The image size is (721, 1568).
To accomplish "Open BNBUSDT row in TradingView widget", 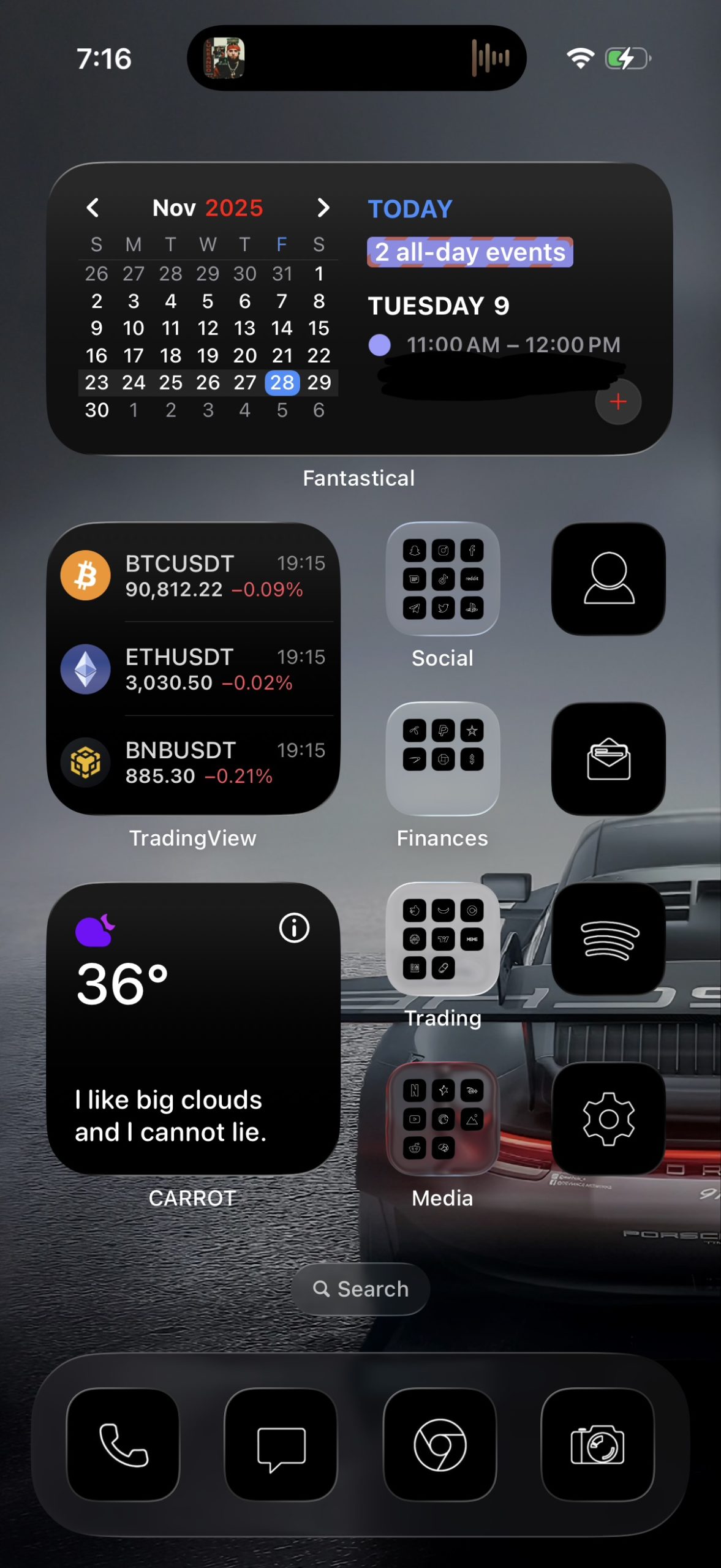I will pyautogui.click(x=194, y=763).
